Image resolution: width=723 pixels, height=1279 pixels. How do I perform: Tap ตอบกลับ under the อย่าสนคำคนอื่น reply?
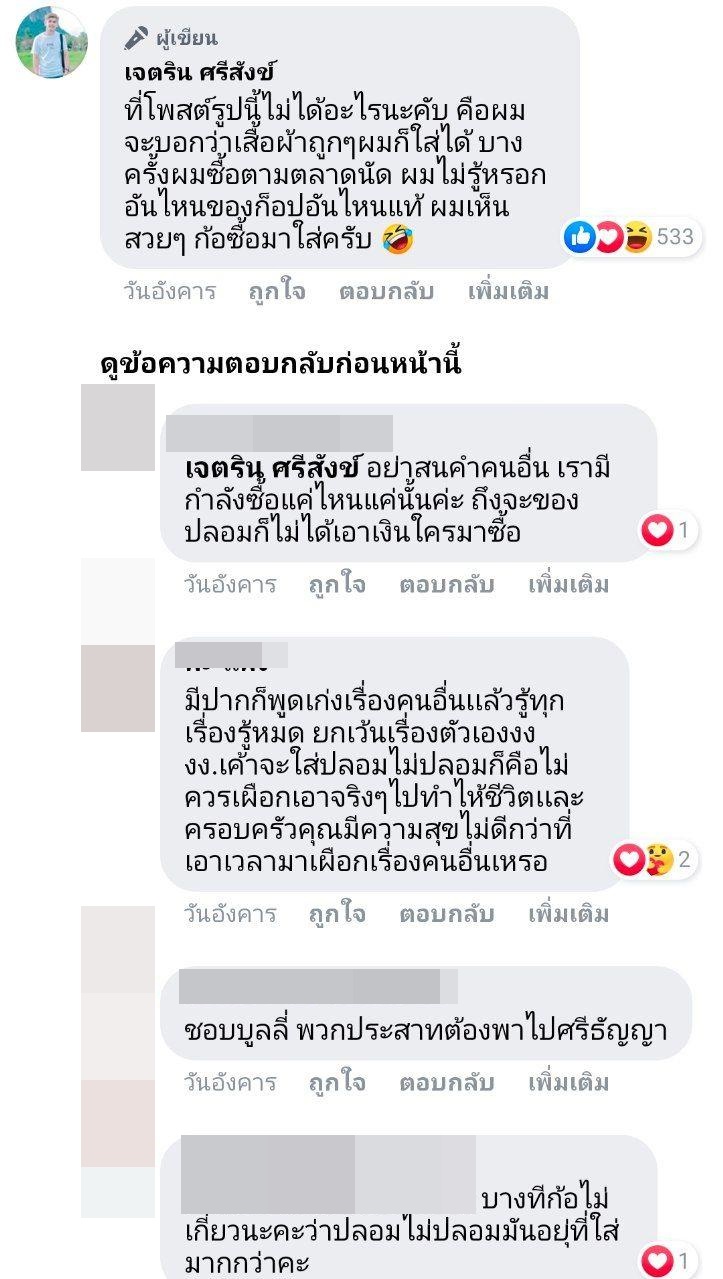tap(446, 585)
